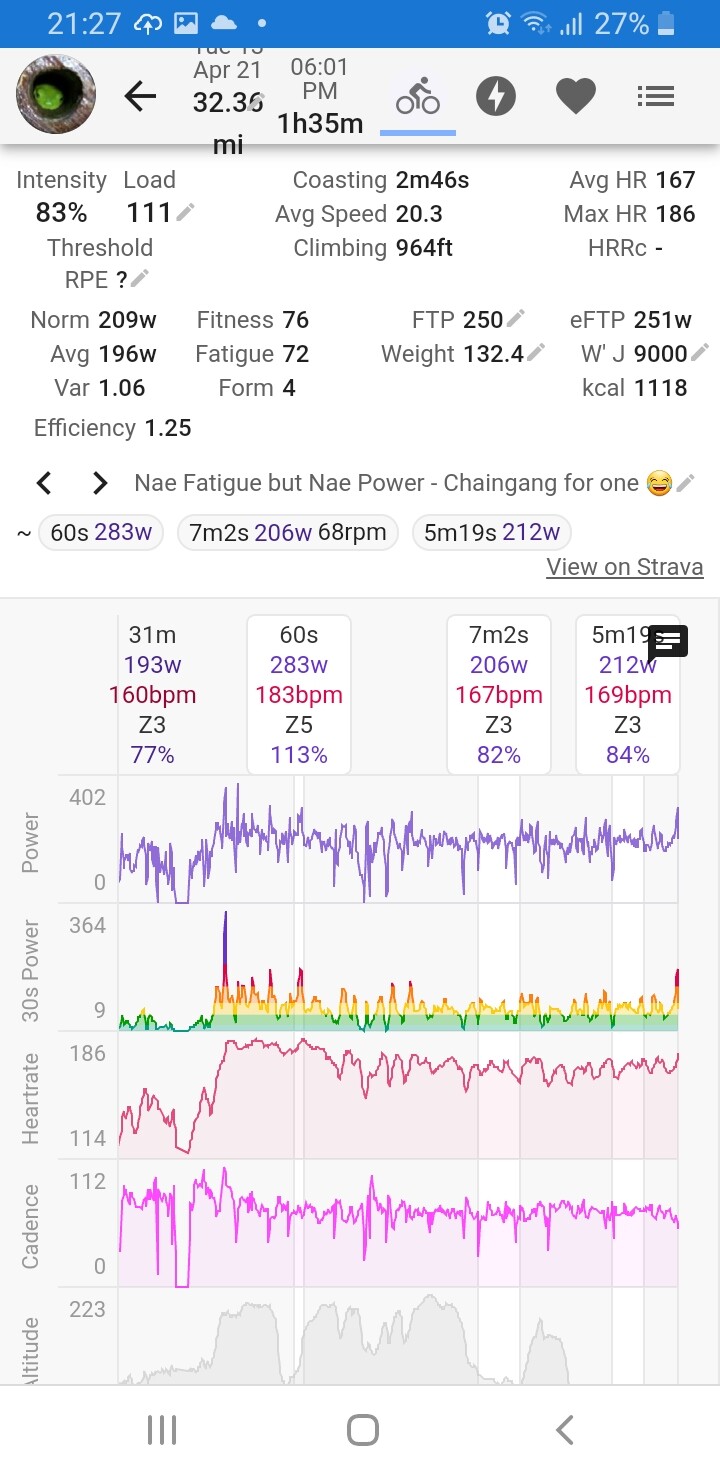Open the chart notes message icon

pyautogui.click(x=669, y=641)
